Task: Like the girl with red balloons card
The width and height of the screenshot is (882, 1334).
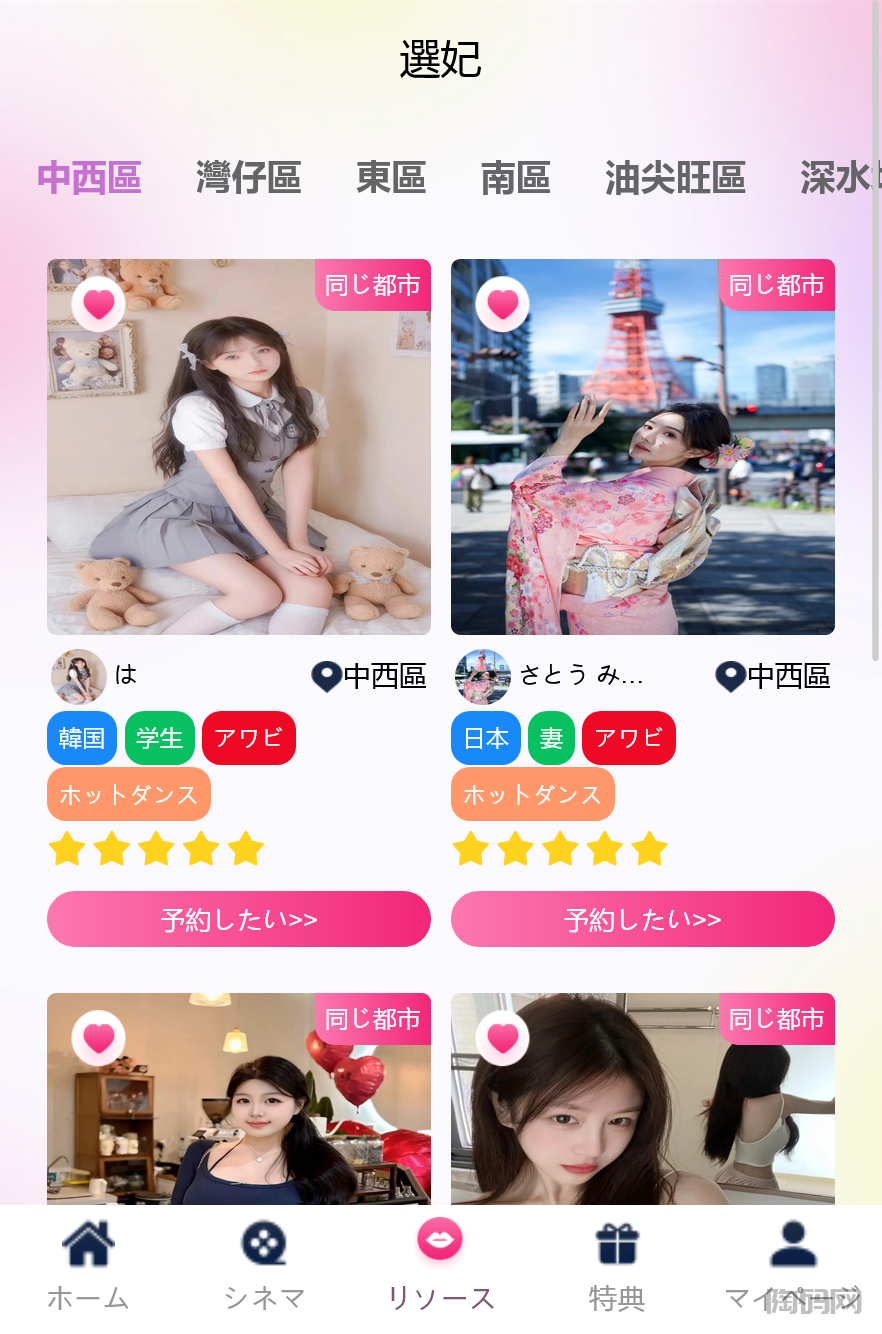Action: tap(98, 1038)
